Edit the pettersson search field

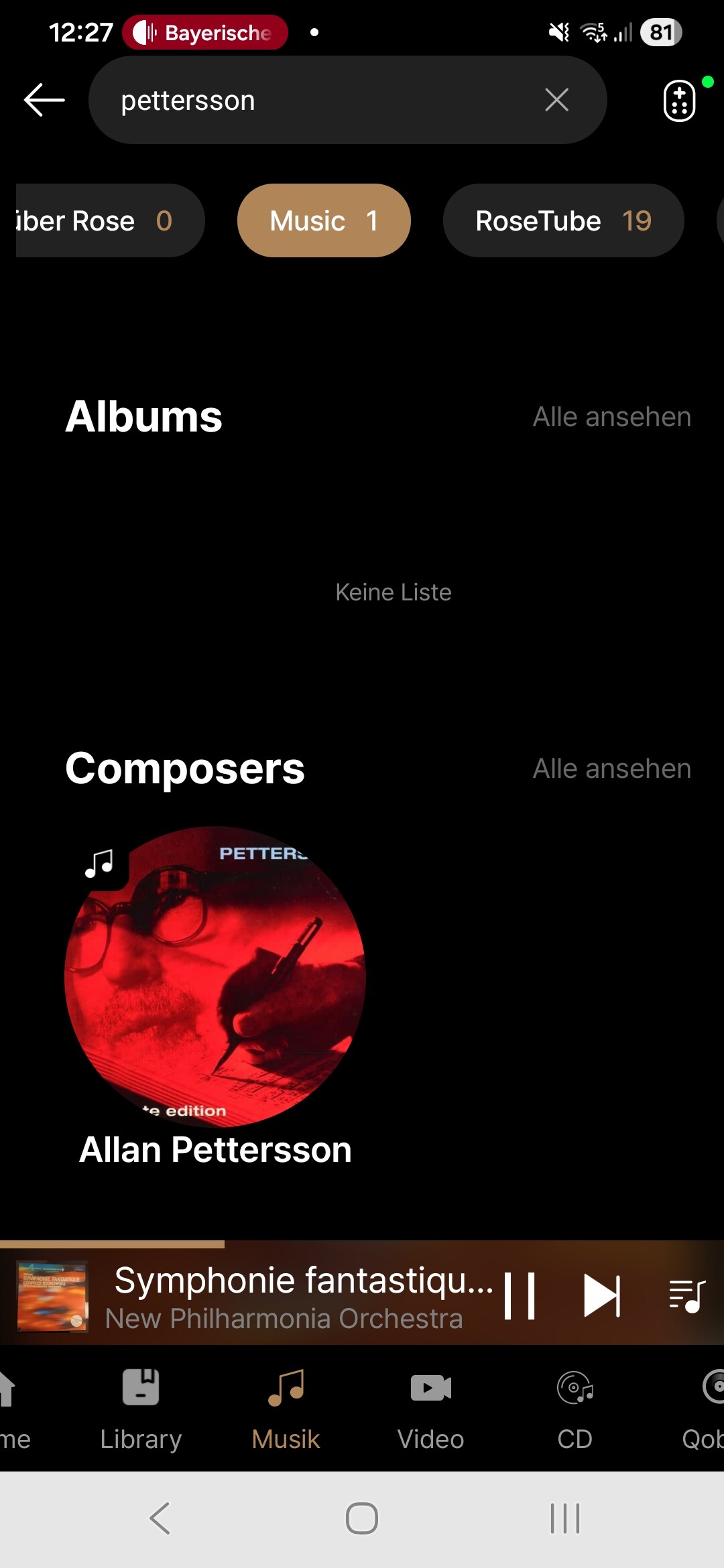[322, 101]
